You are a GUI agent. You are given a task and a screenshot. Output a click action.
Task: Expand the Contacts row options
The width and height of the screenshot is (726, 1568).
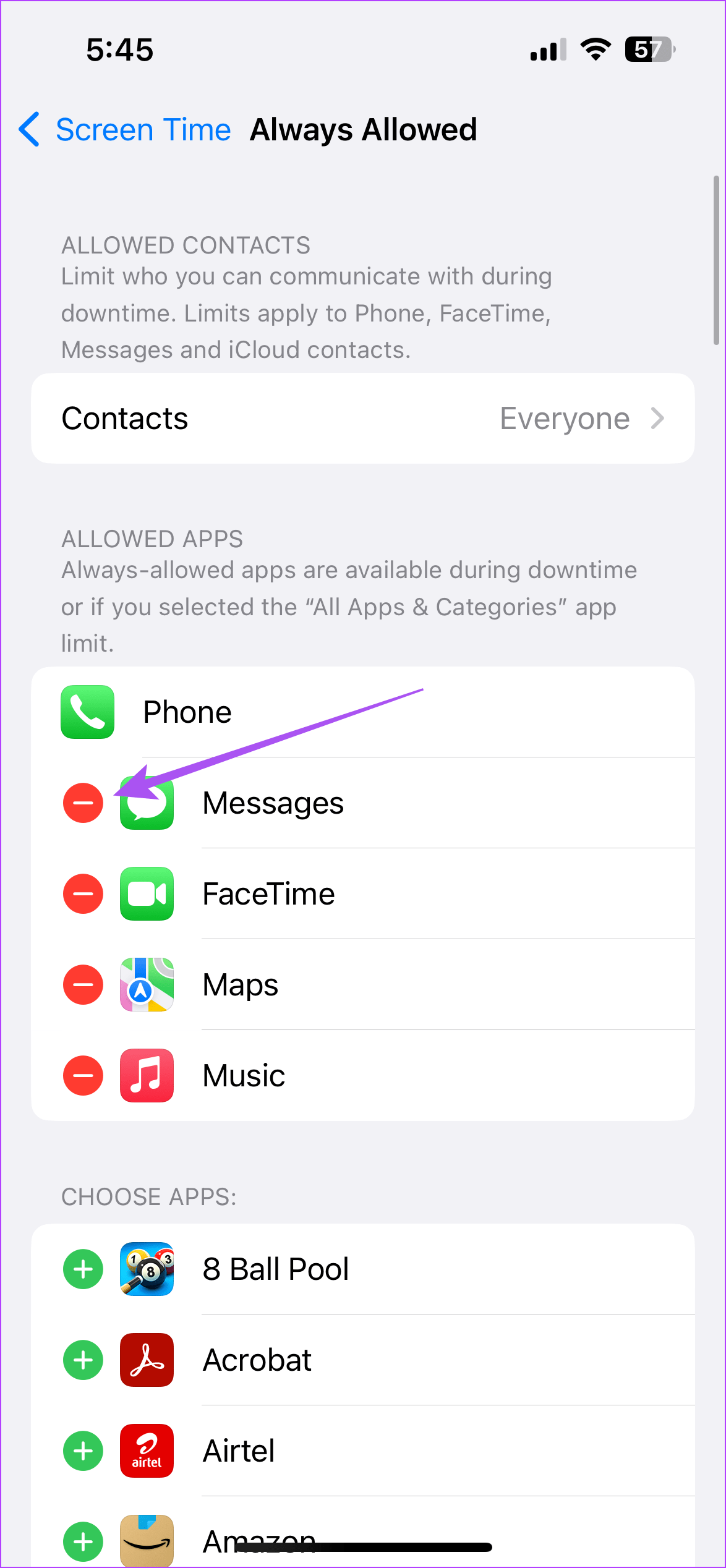[x=658, y=418]
